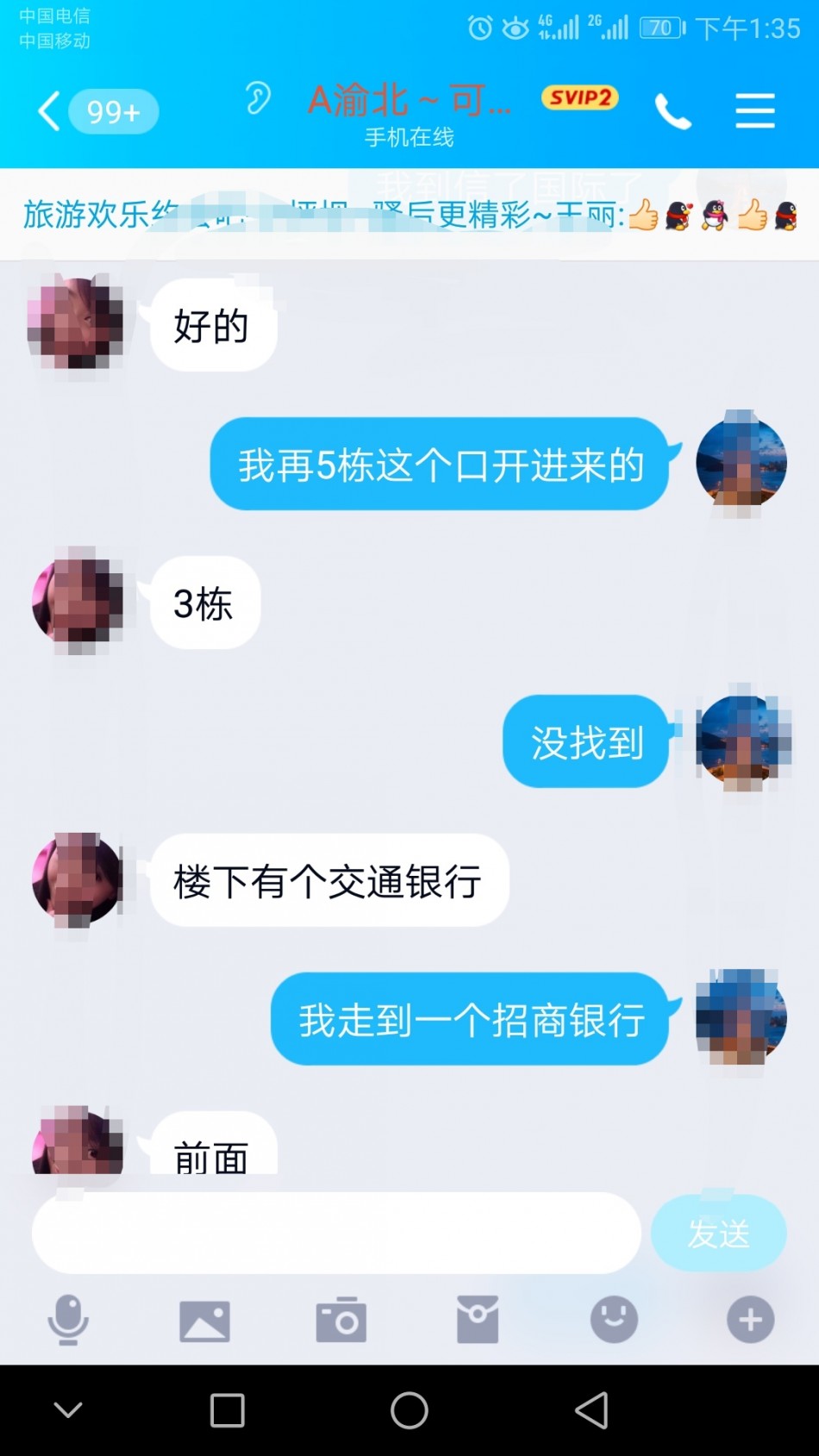View the contact's avatar next to 好的

[x=76, y=323]
